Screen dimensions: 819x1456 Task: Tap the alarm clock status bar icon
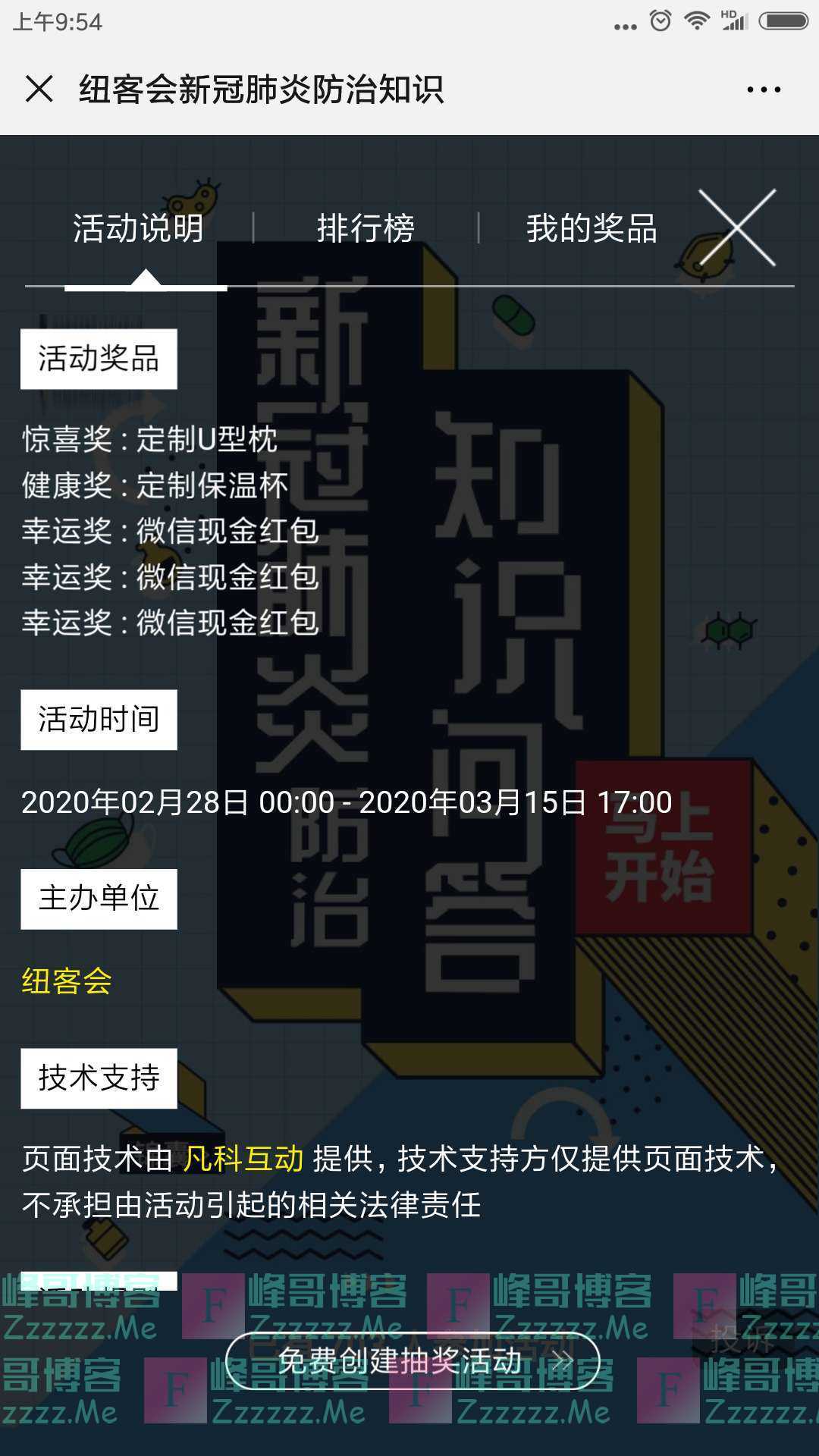(x=658, y=20)
